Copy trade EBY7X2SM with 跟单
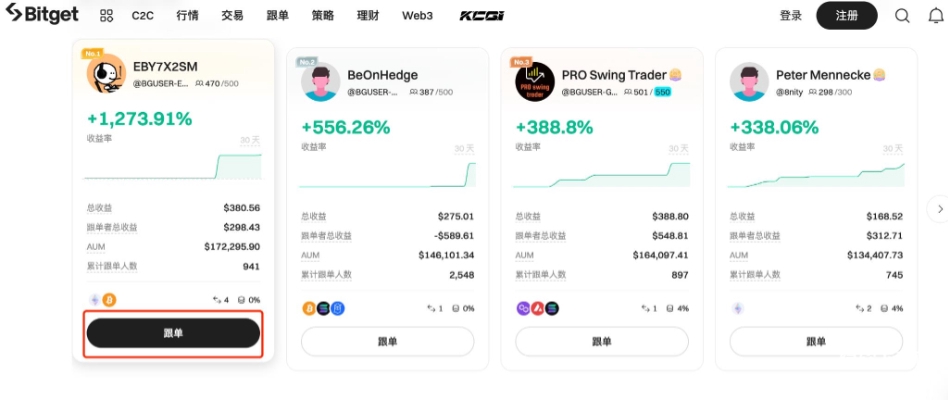 173,333
